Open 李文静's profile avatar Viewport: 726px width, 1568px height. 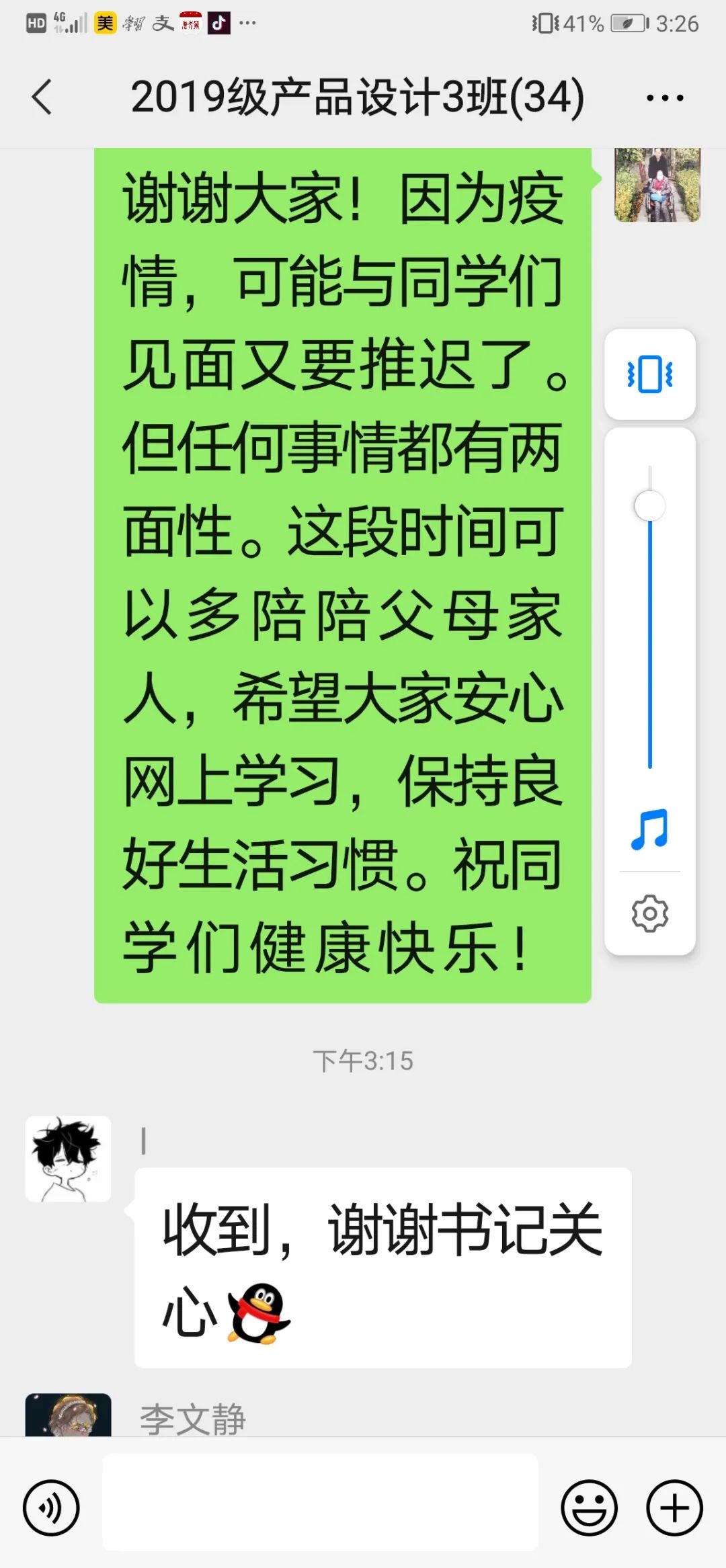[x=68, y=1414]
